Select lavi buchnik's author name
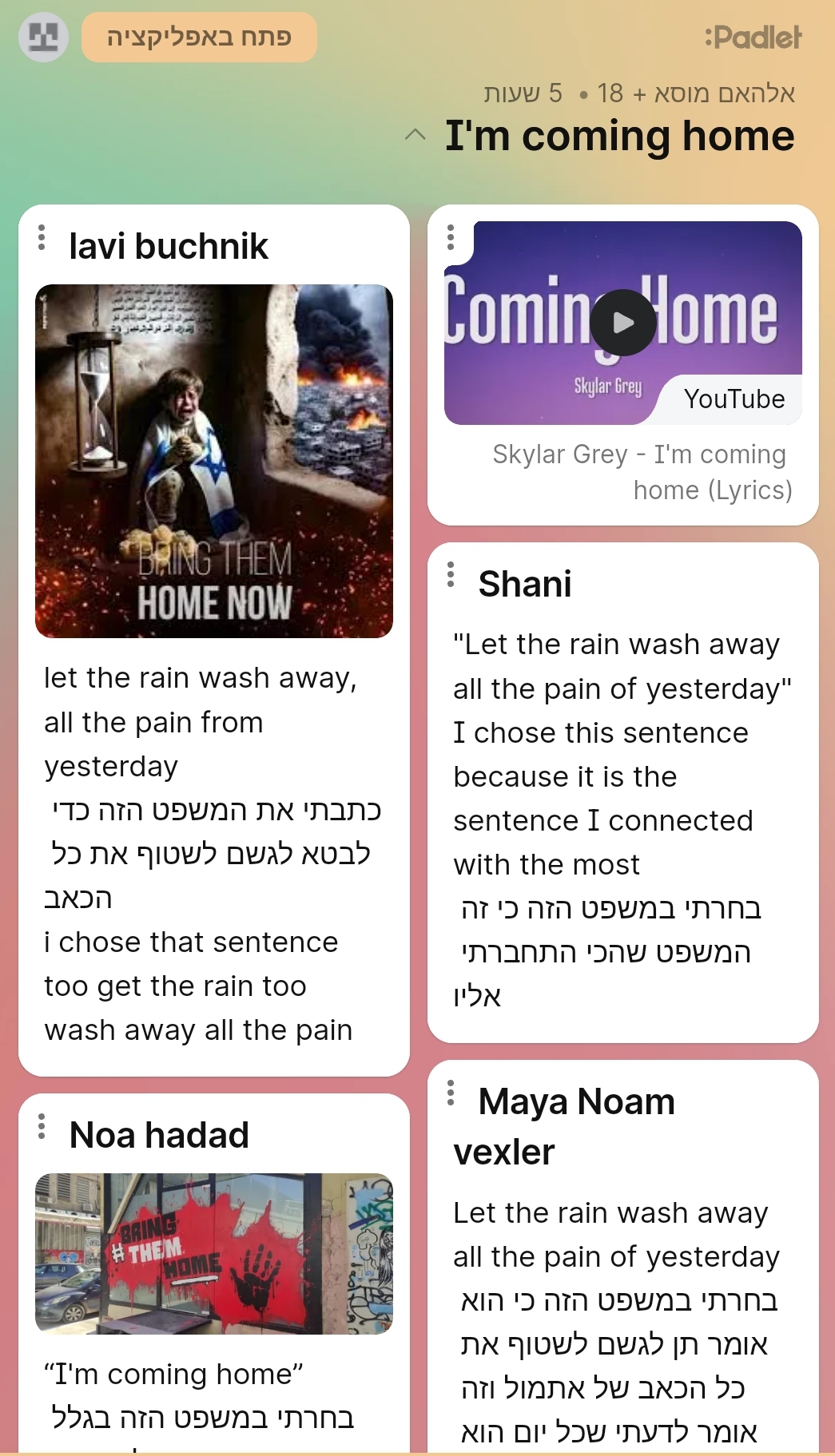 point(168,247)
